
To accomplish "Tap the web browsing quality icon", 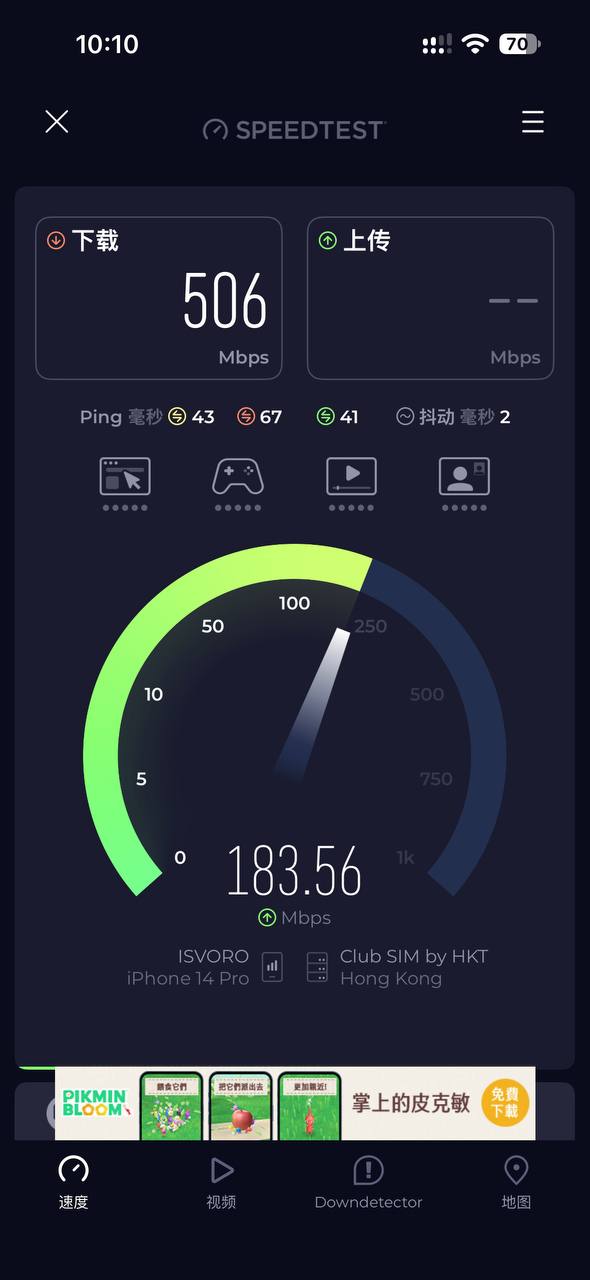I will (125, 484).
